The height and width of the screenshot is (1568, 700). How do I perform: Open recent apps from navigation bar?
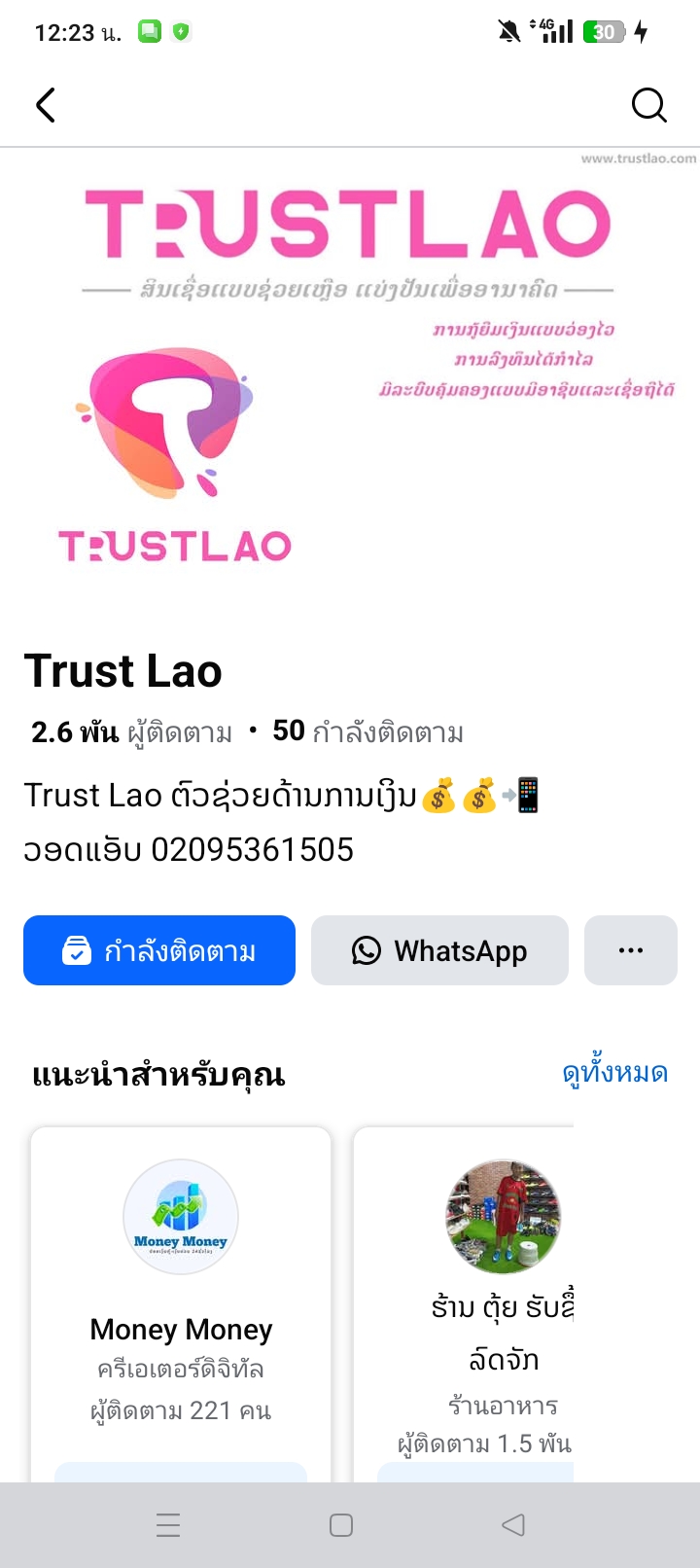168,1525
